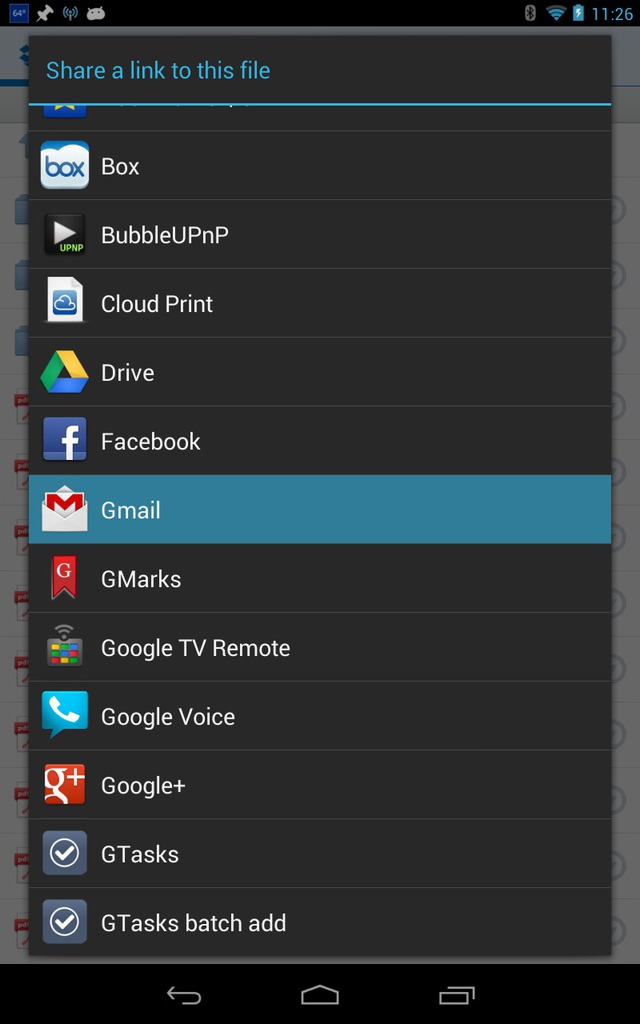
Task: Select Google TV Remote option
Action: click(x=320, y=647)
